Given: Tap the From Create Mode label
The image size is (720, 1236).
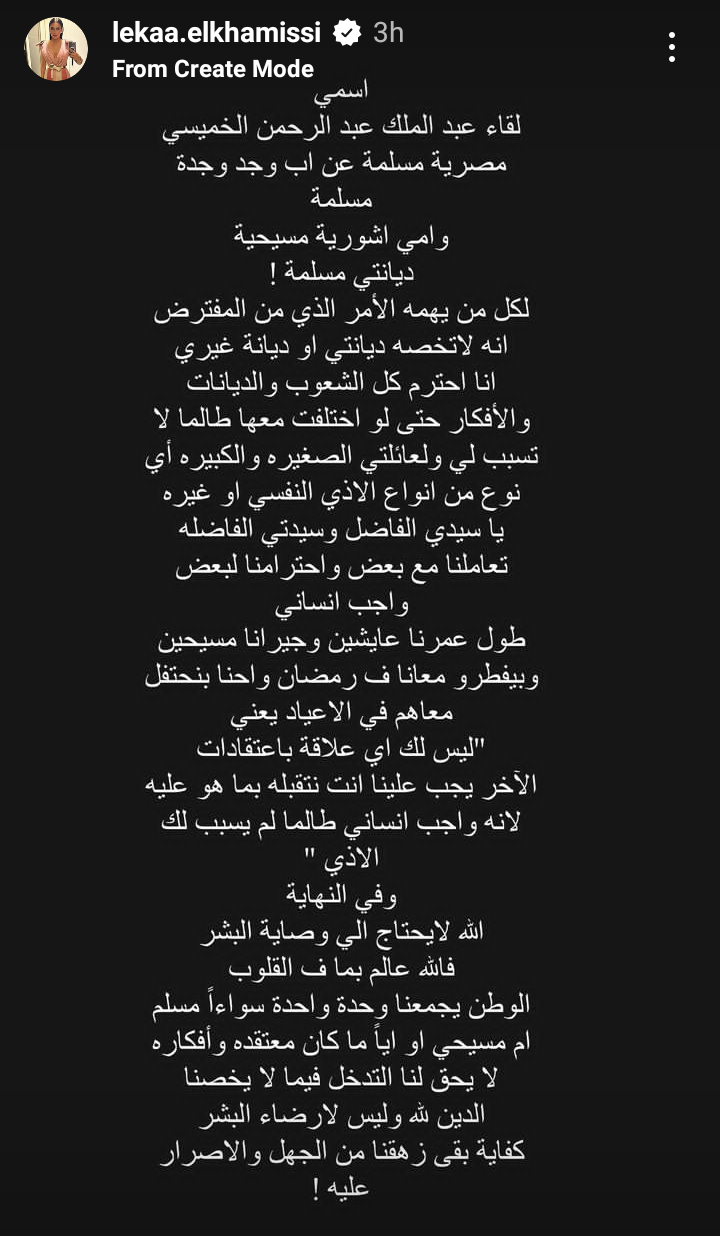Looking at the screenshot, I should (212, 69).
